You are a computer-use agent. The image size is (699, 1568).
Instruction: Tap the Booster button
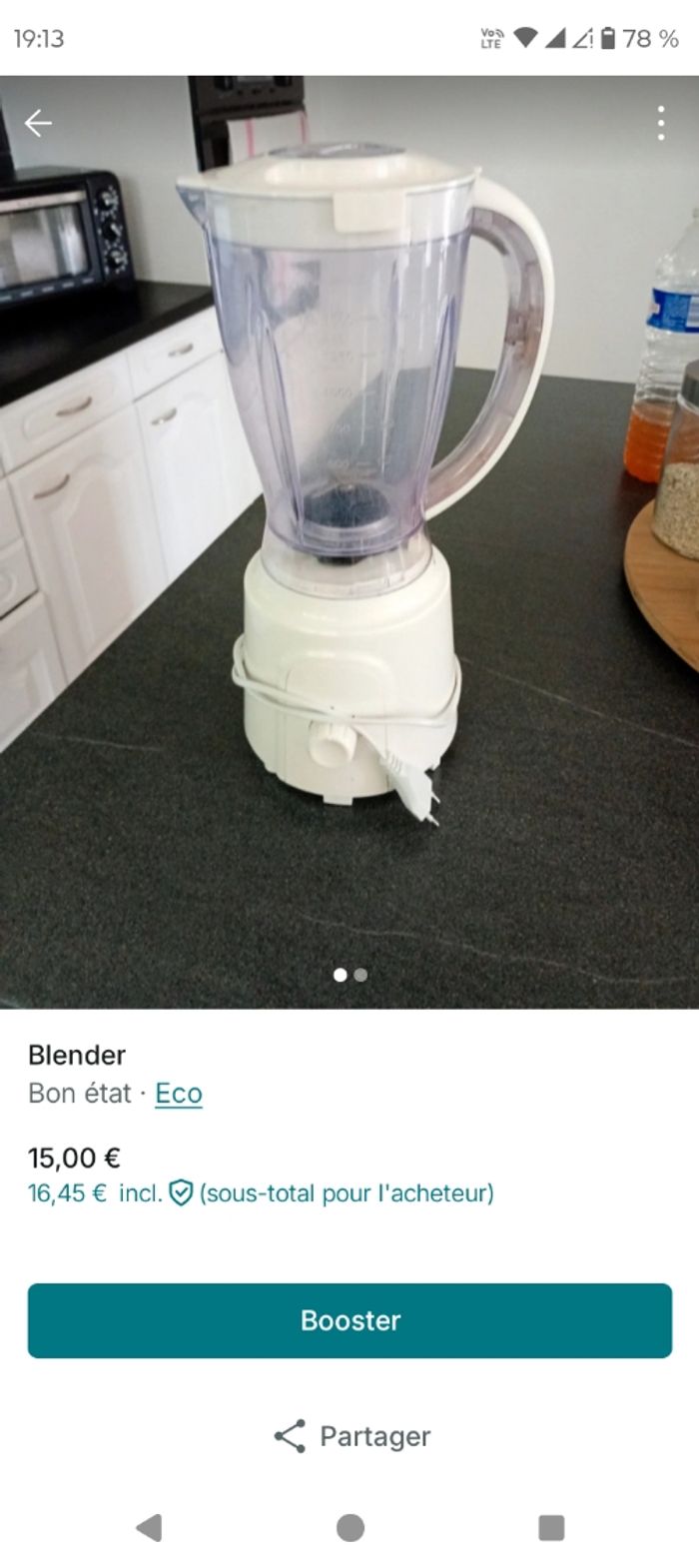349,1320
